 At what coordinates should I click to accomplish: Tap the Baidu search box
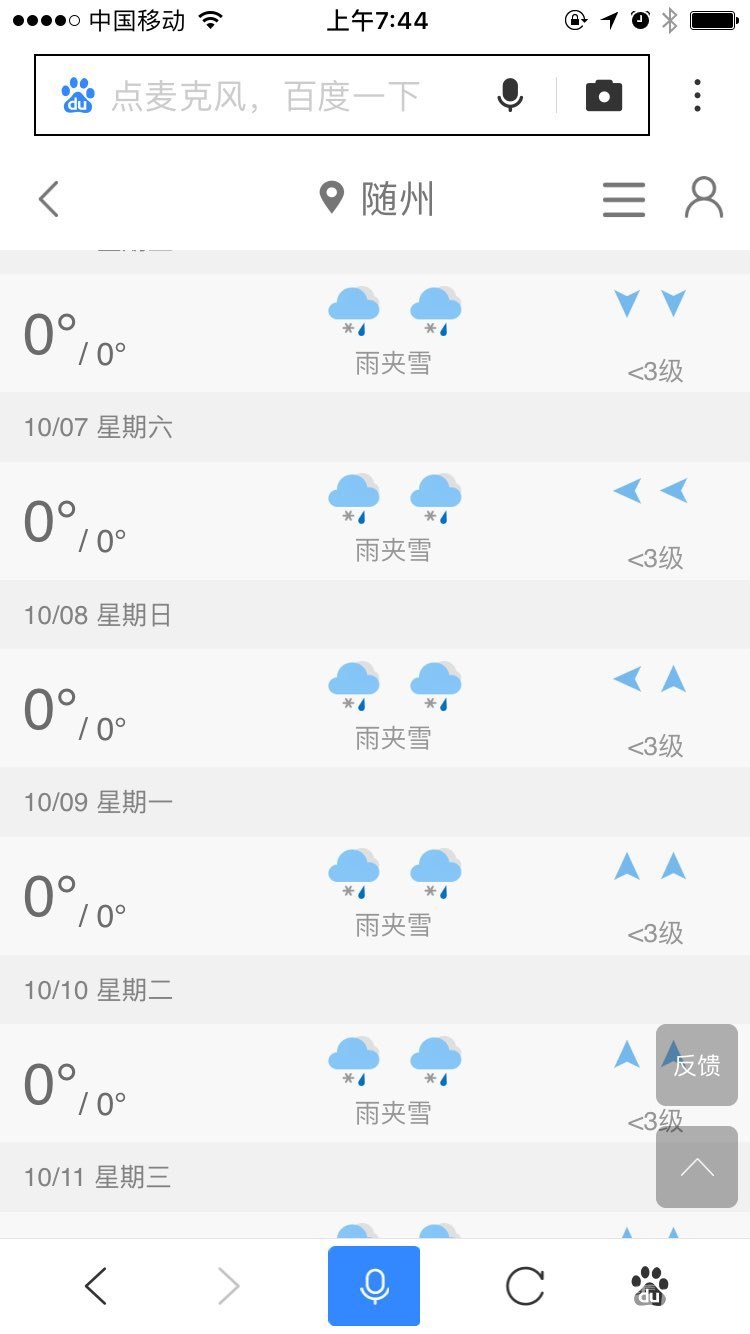pos(270,96)
